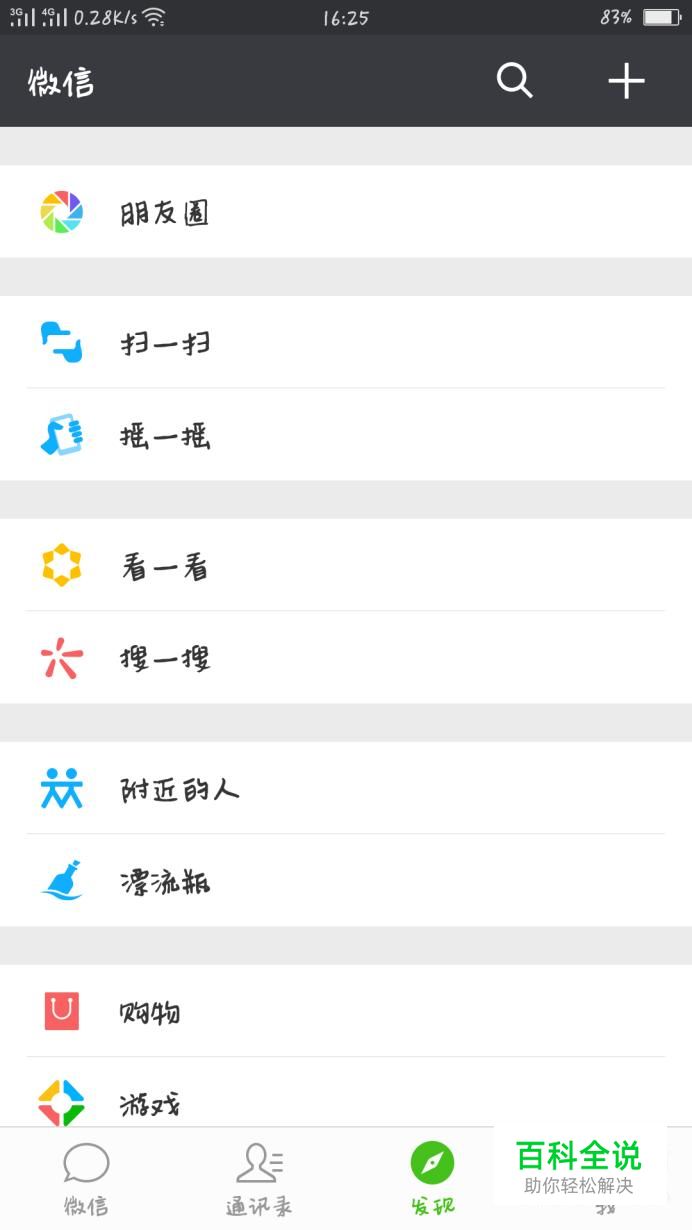Viewport: 692px width, 1230px height.
Task: Open the search magnifier icon
Action: 515,81
